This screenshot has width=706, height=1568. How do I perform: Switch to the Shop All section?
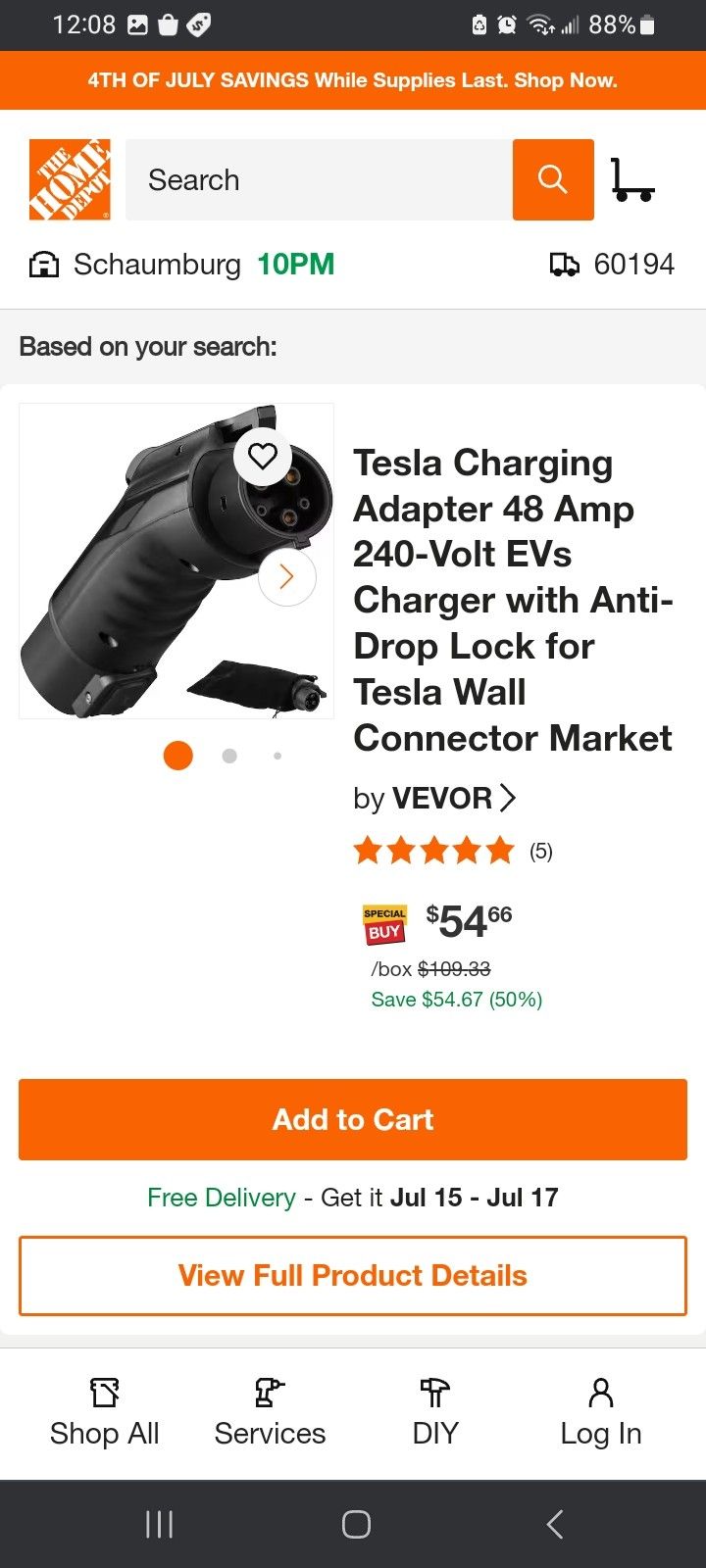(x=104, y=1411)
